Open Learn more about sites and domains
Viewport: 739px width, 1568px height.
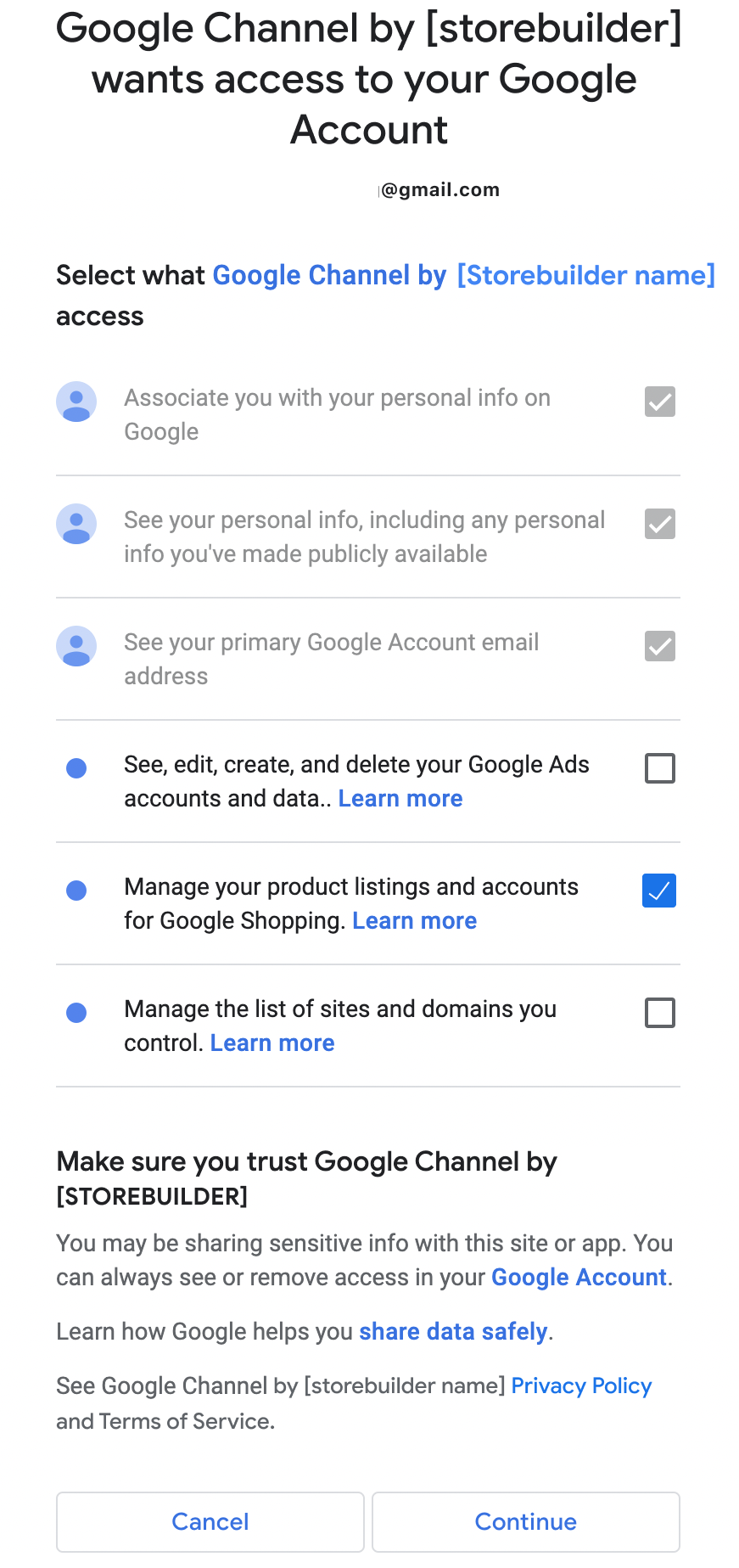(x=272, y=1043)
